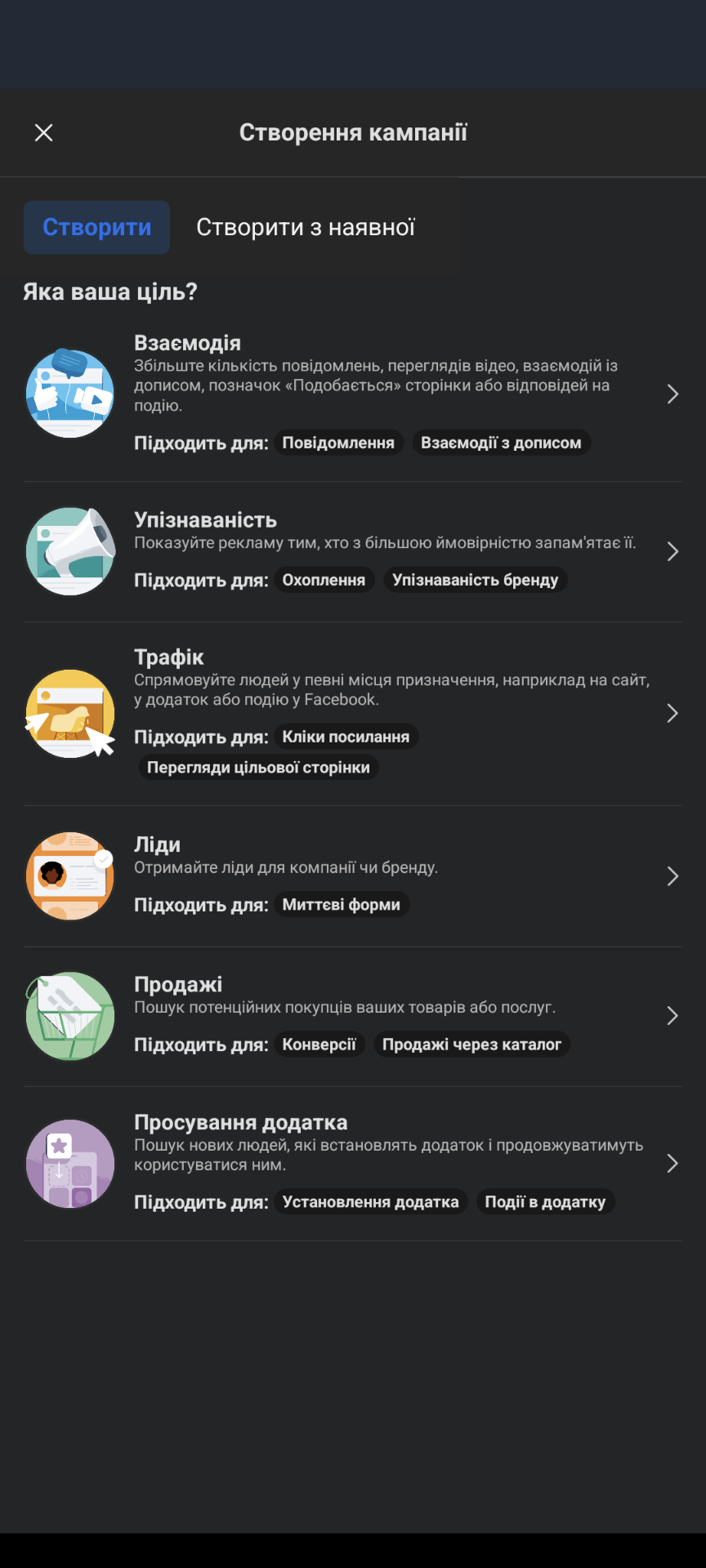Choose the Взаємодія campaign objective

click(x=353, y=394)
